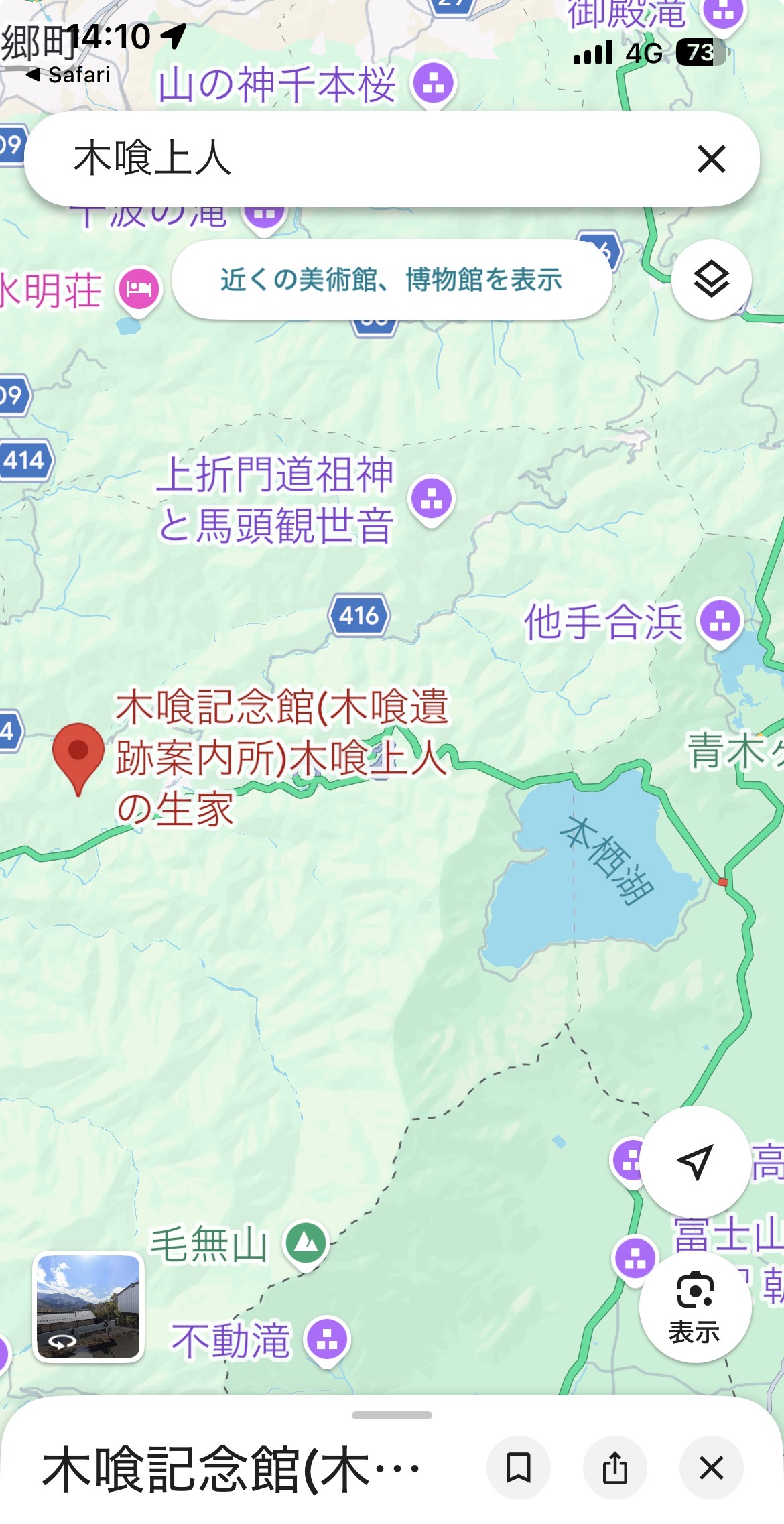Open the 他手合浜 place marker

tap(720, 621)
